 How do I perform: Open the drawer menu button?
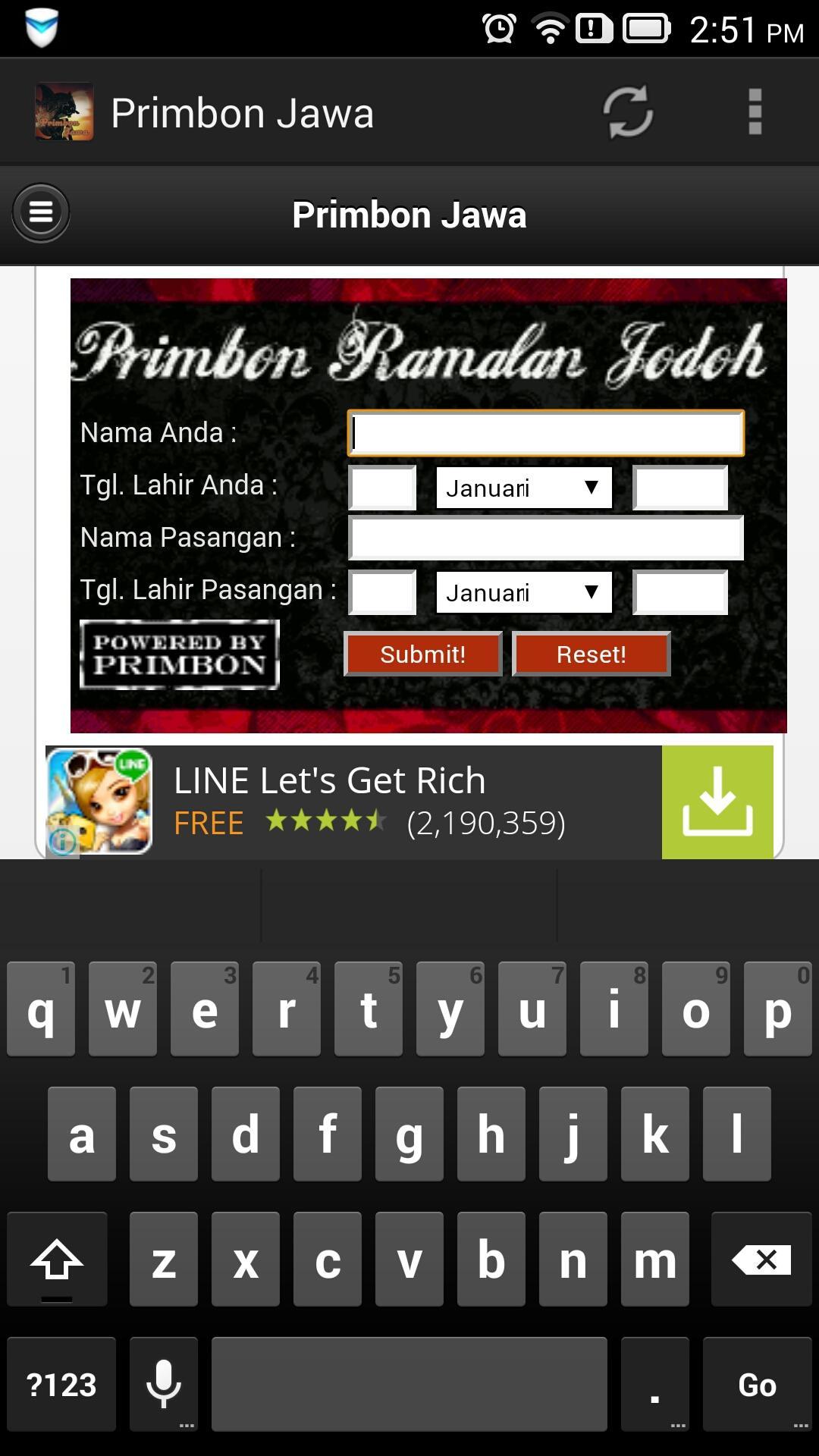point(41,213)
